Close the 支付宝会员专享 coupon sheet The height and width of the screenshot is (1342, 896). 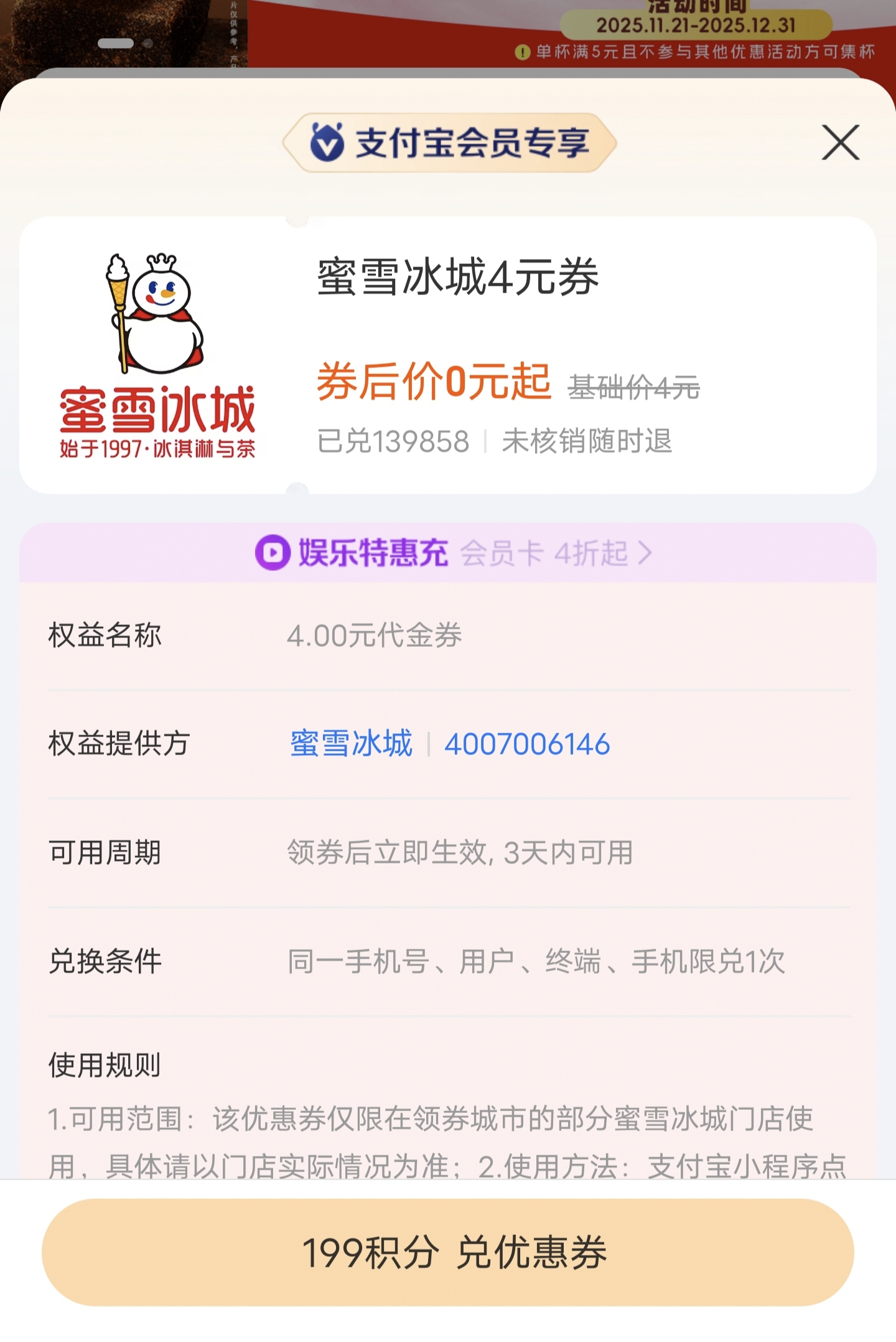(840, 143)
